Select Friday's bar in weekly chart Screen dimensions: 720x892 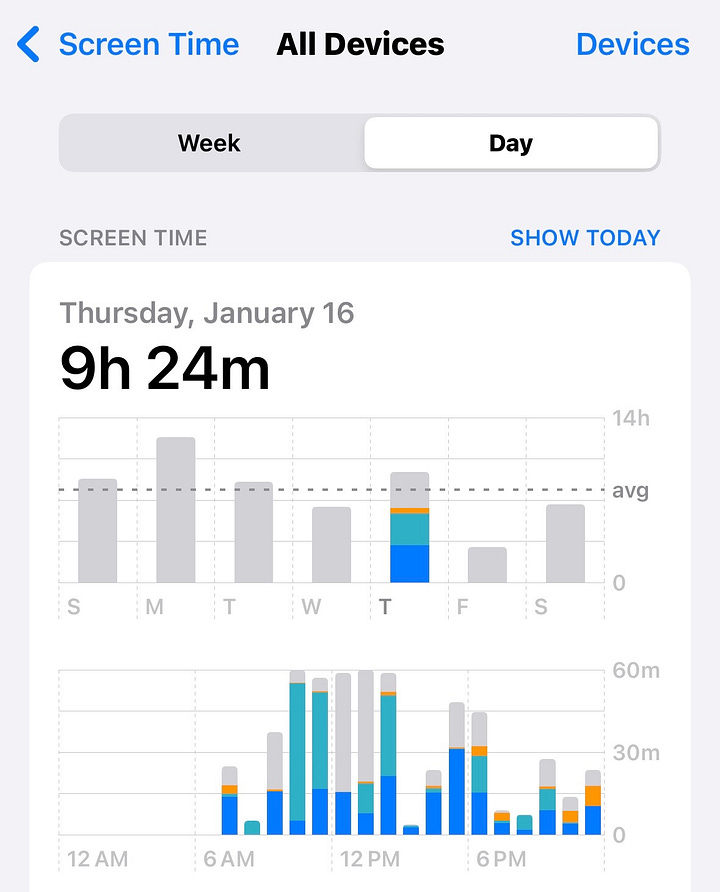tap(487, 565)
